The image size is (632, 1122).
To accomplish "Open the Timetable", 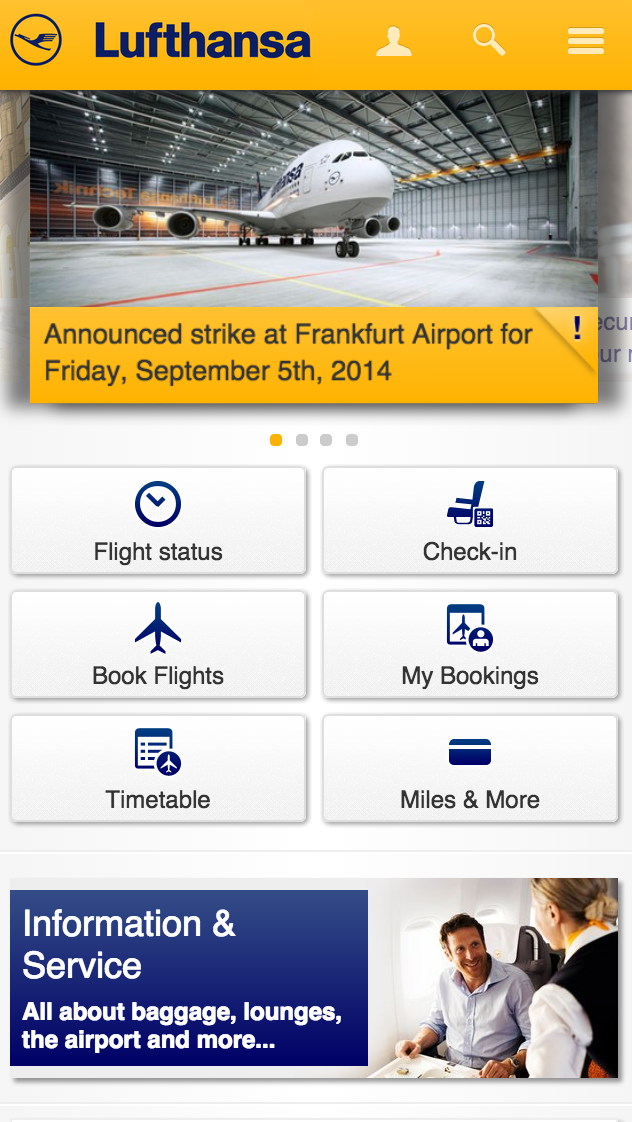I will [x=158, y=769].
